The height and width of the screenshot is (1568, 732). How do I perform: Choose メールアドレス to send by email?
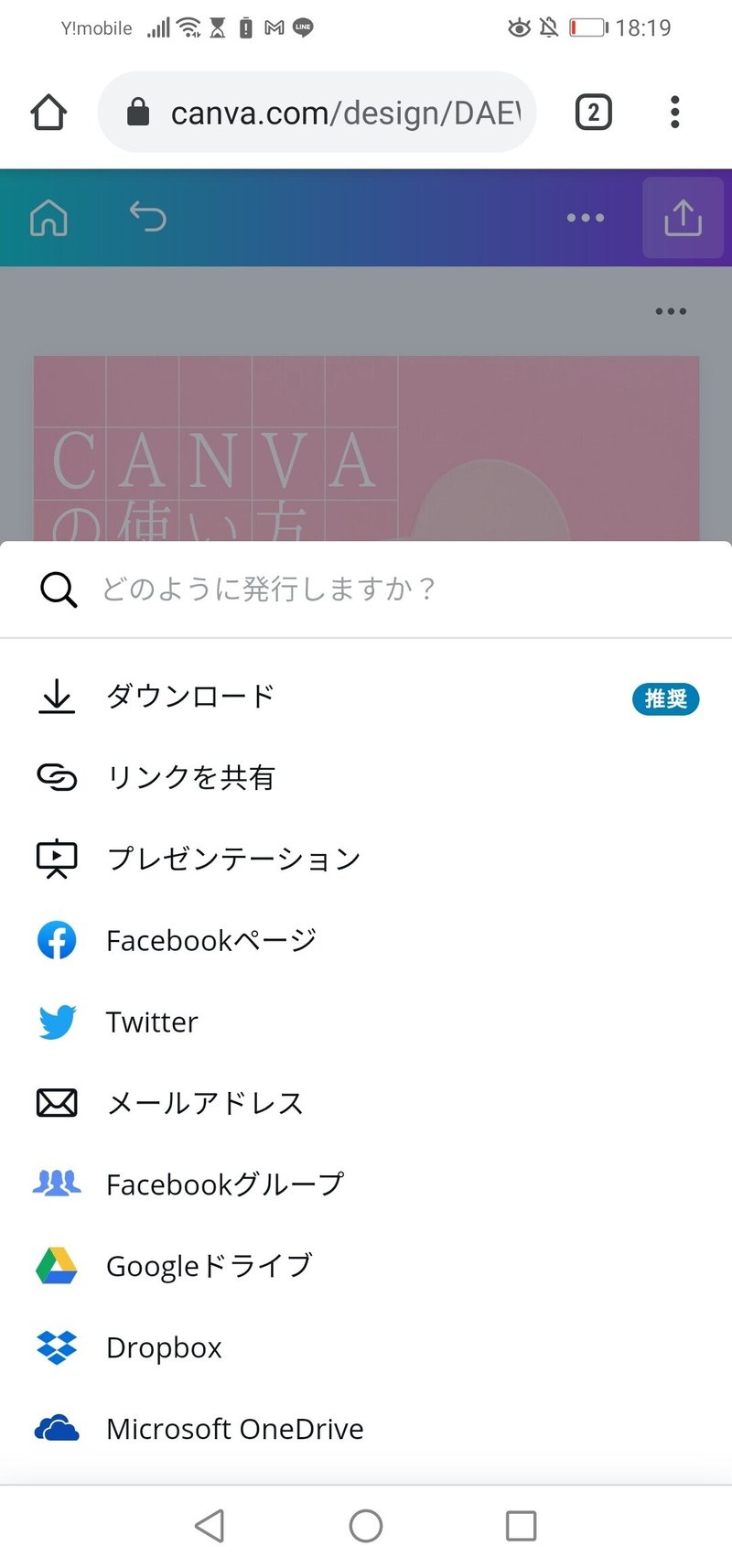[205, 1104]
